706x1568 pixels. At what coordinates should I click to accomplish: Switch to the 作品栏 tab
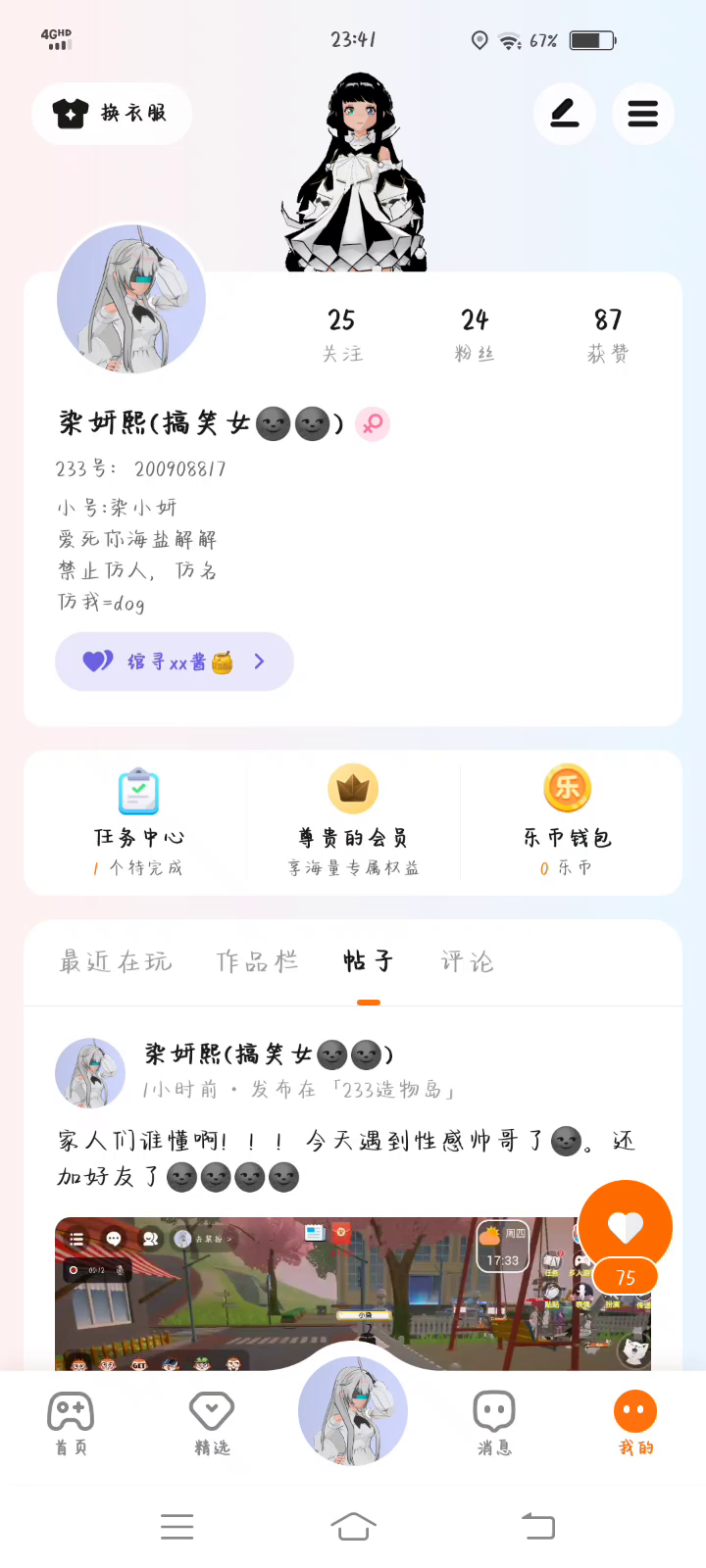tap(257, 961)
